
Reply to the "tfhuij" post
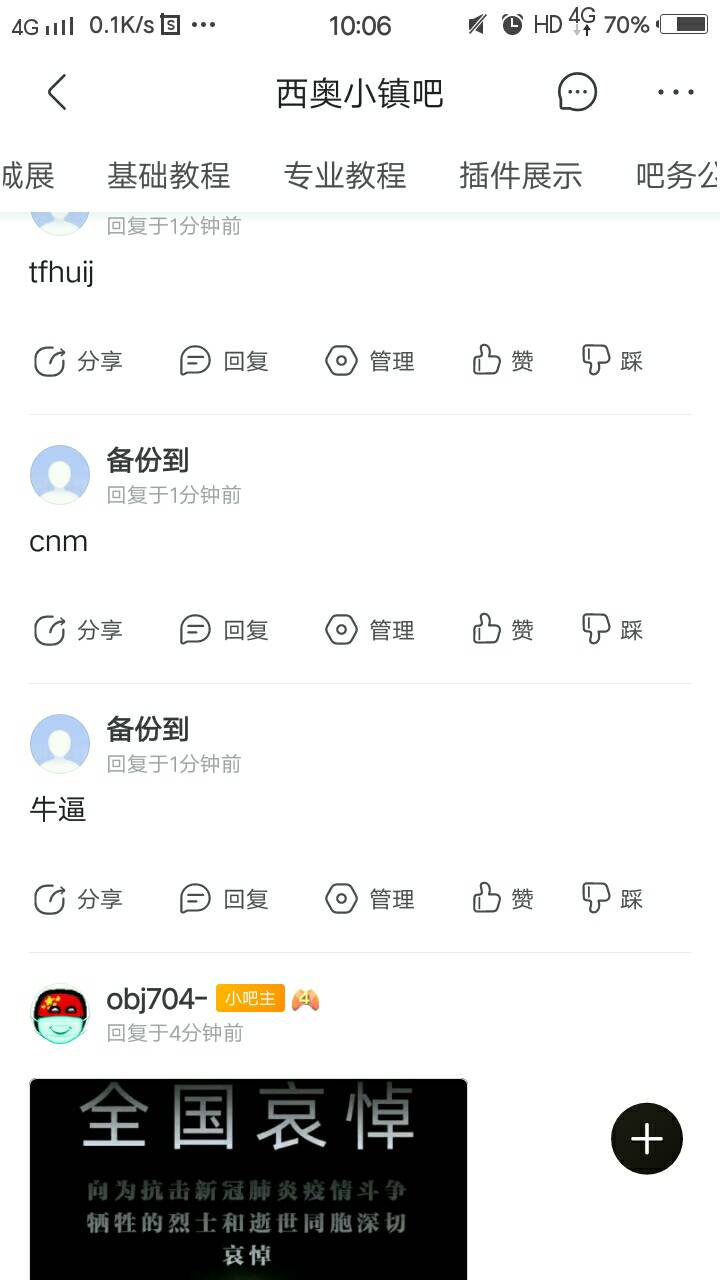coord(224,361)
